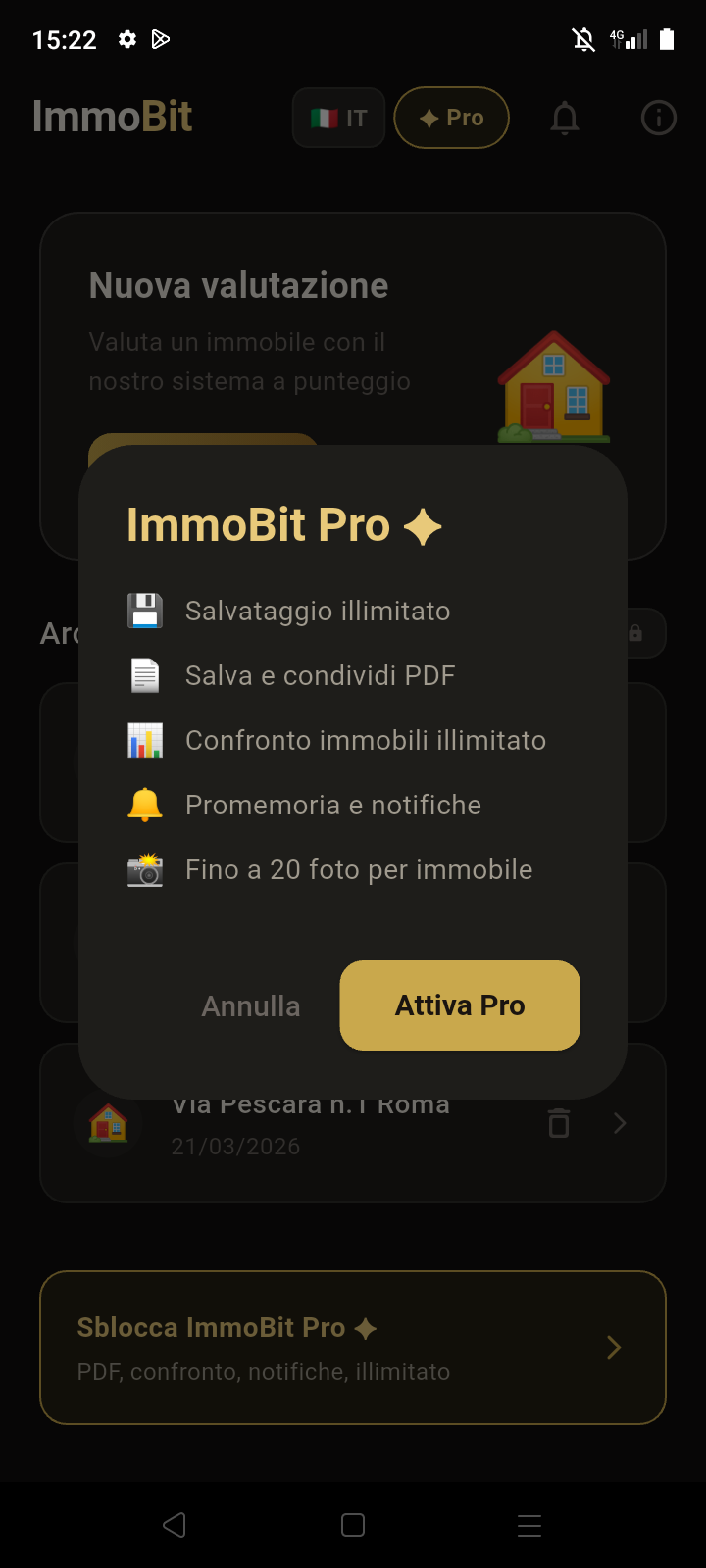706x1568 pixels.
Task: Switch language with the IT flag button
Action: [x=338, y=118]
